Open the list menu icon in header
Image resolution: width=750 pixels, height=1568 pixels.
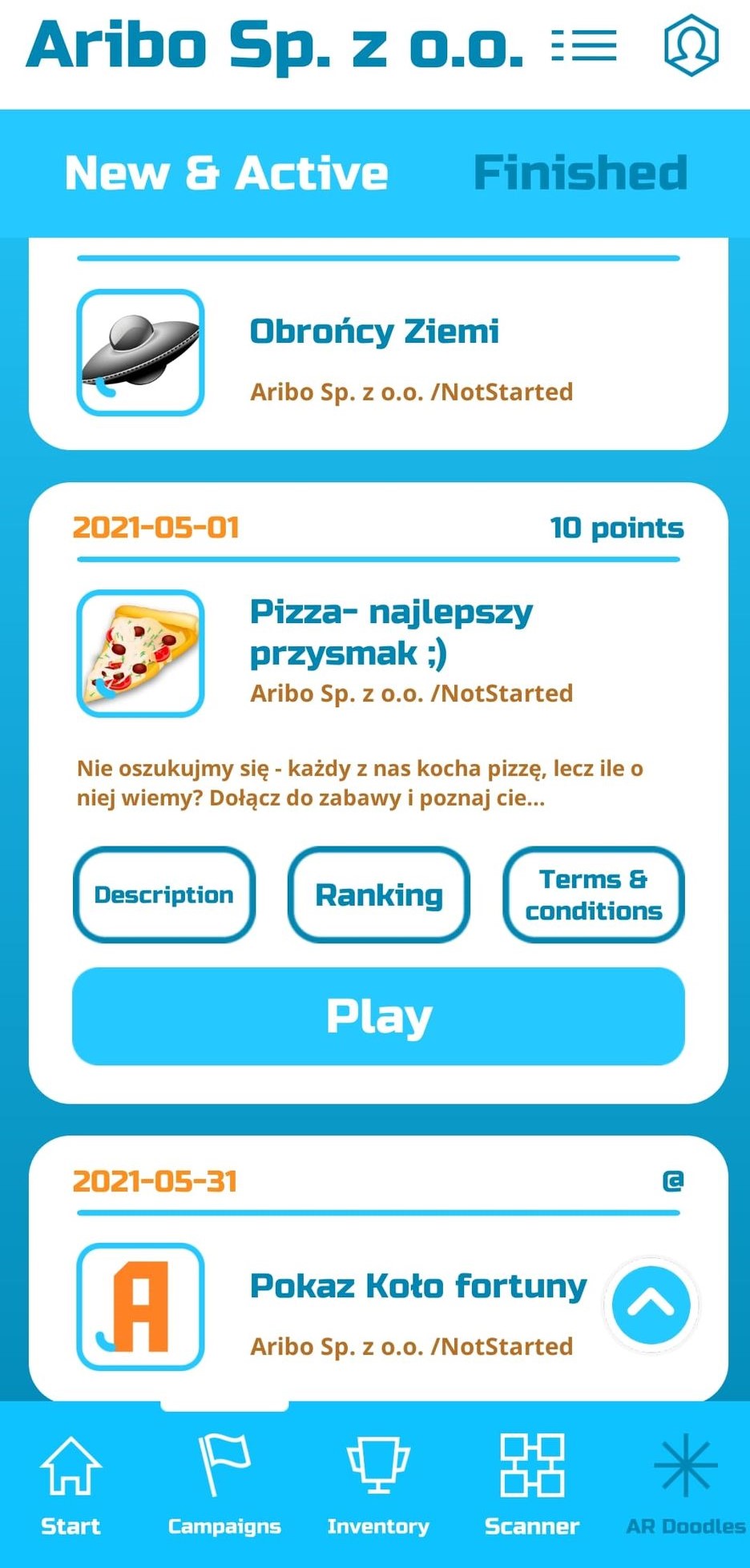[x=584, y=46]
